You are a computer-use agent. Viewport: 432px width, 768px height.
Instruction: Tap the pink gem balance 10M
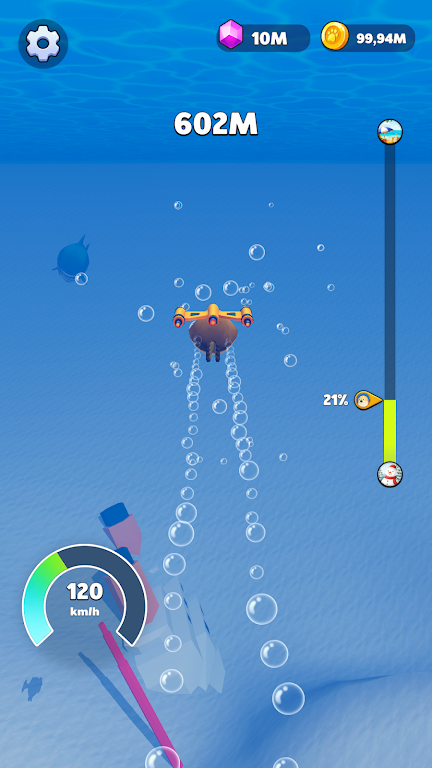(x=264, y=37)
